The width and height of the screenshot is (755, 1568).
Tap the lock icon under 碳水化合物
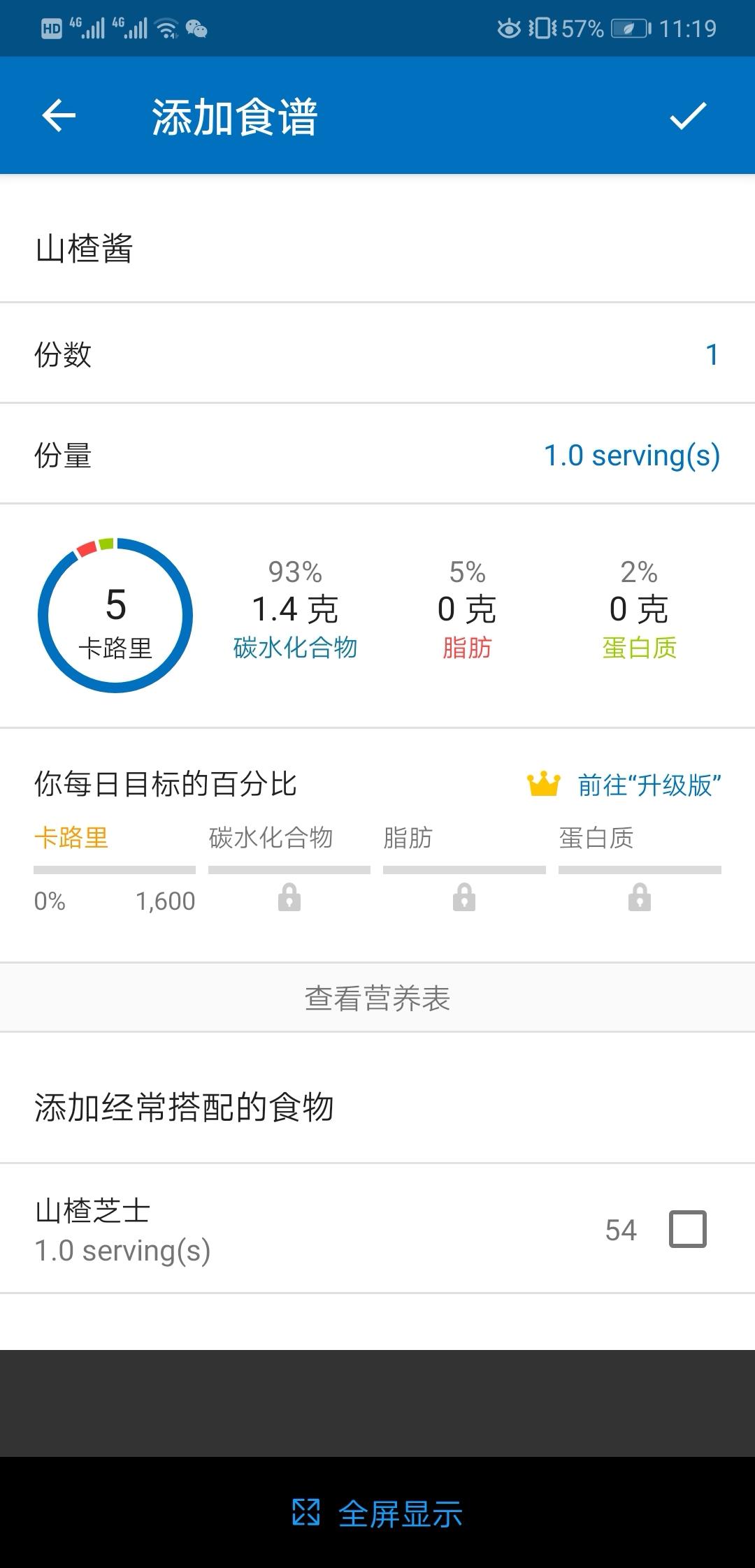[x=288, y=901]
